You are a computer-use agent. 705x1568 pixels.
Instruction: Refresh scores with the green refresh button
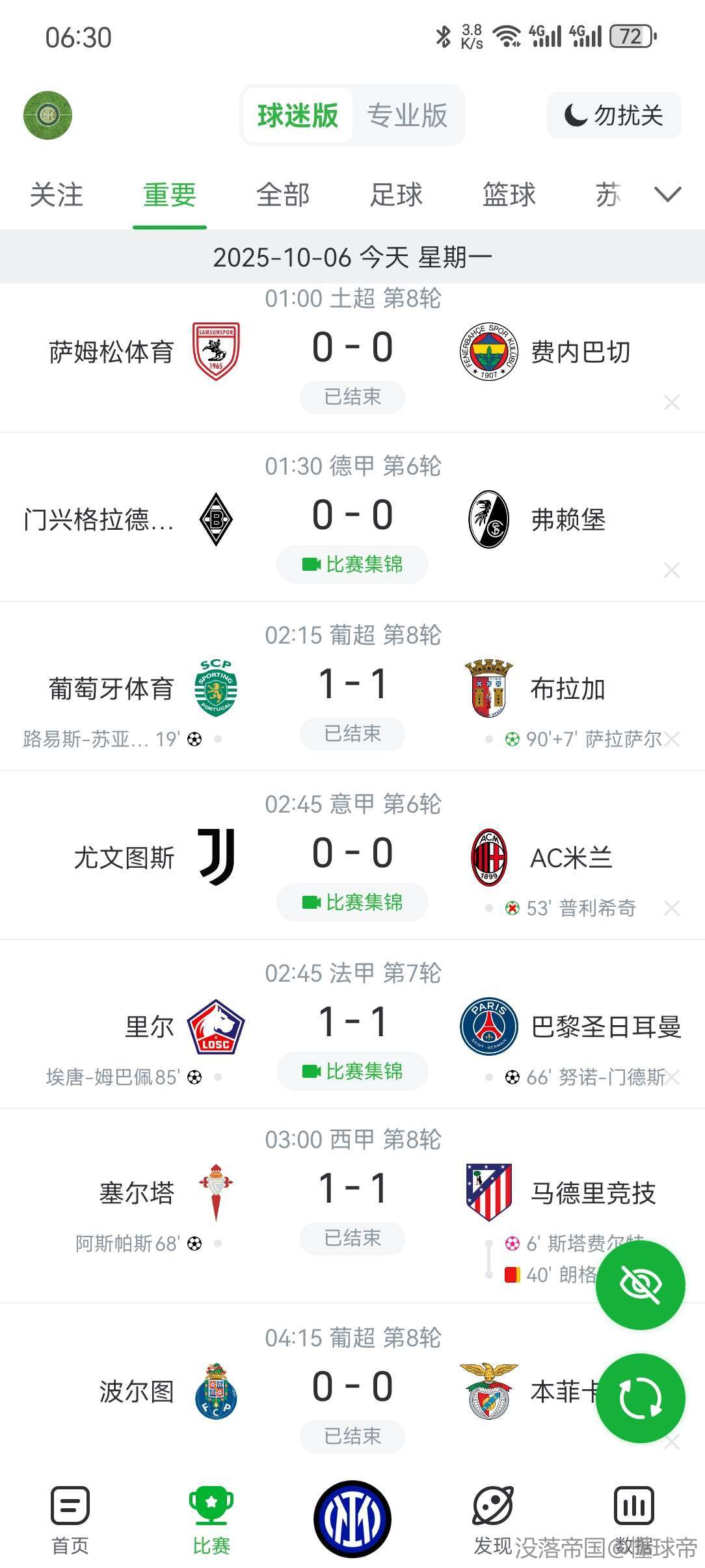[x=640, y=1398]
